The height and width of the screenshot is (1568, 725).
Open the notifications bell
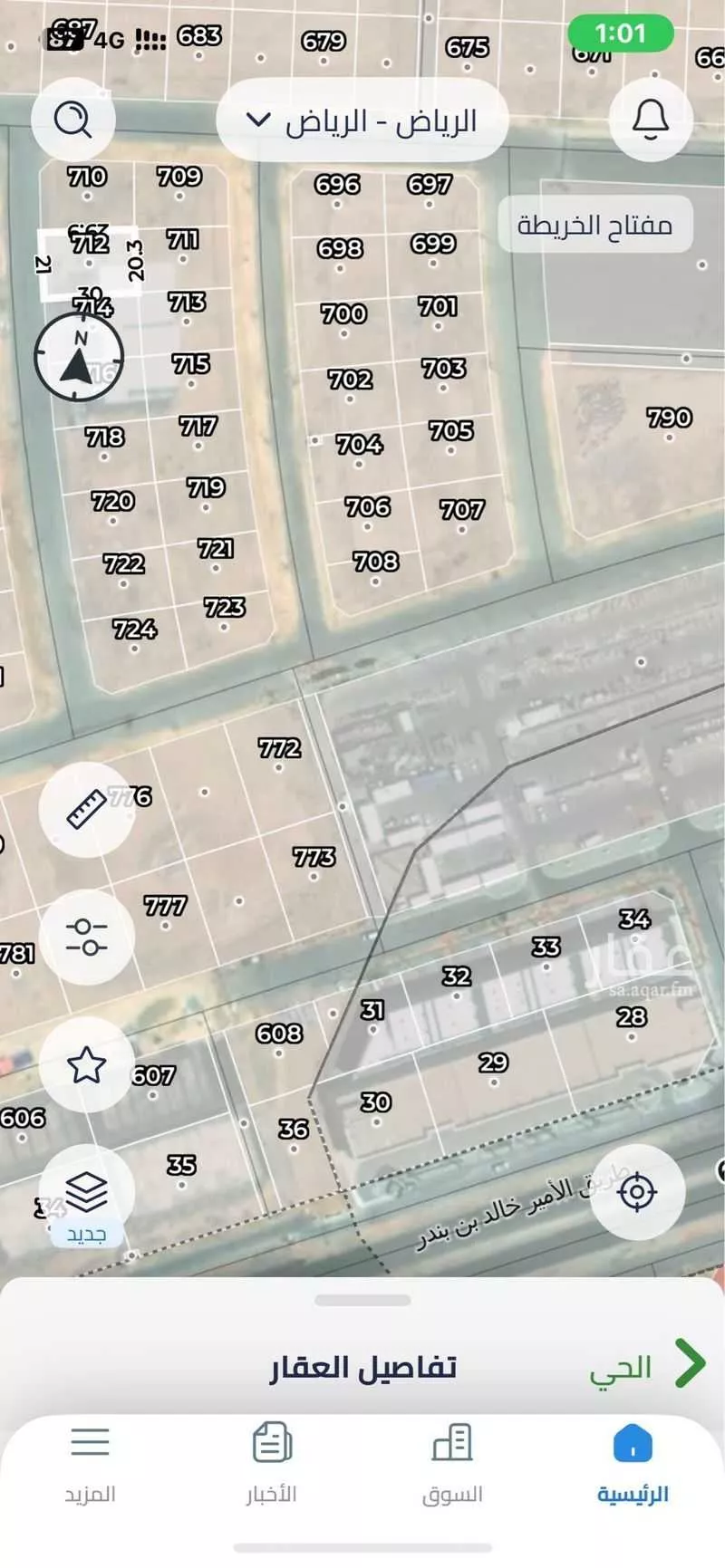651,119
